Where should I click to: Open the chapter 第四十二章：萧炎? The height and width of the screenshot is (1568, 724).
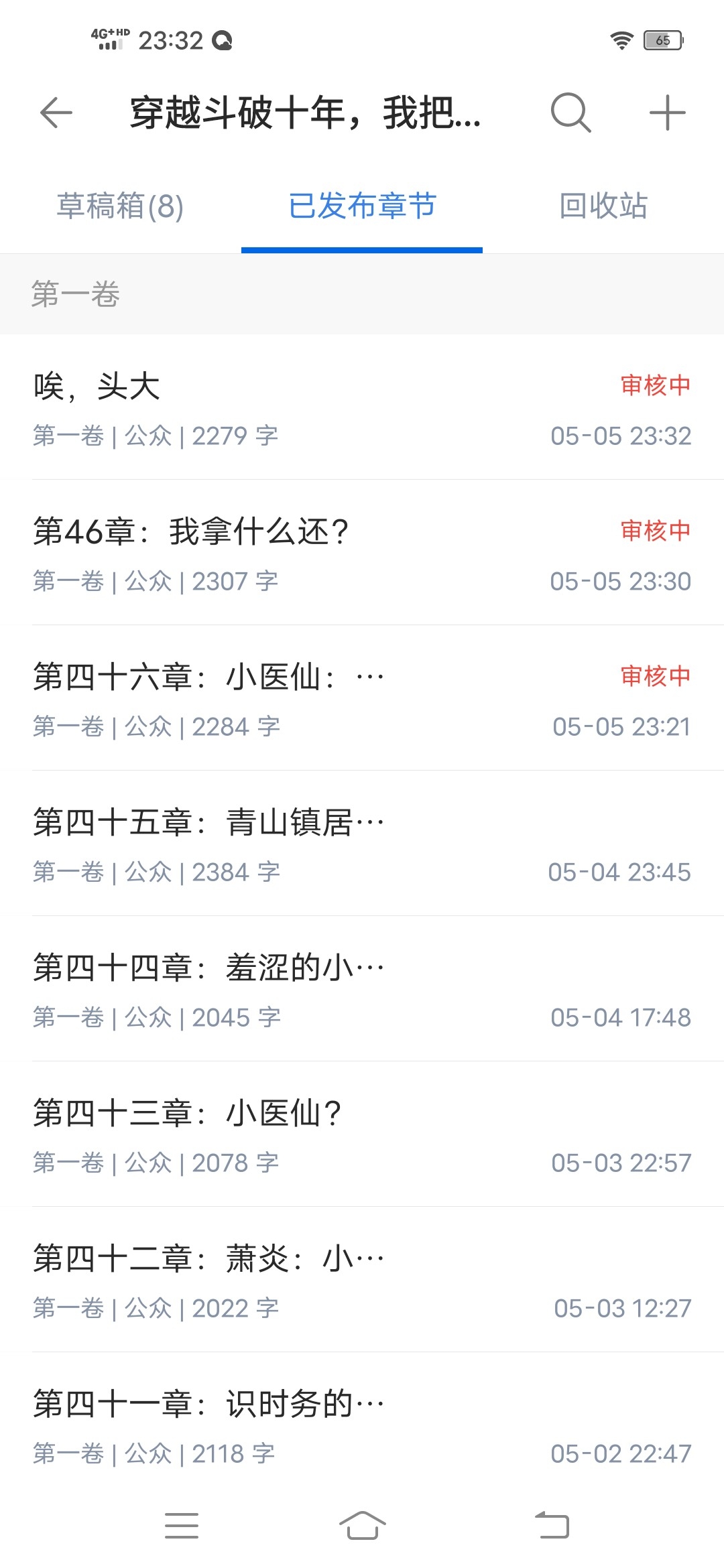[362, 1280]
